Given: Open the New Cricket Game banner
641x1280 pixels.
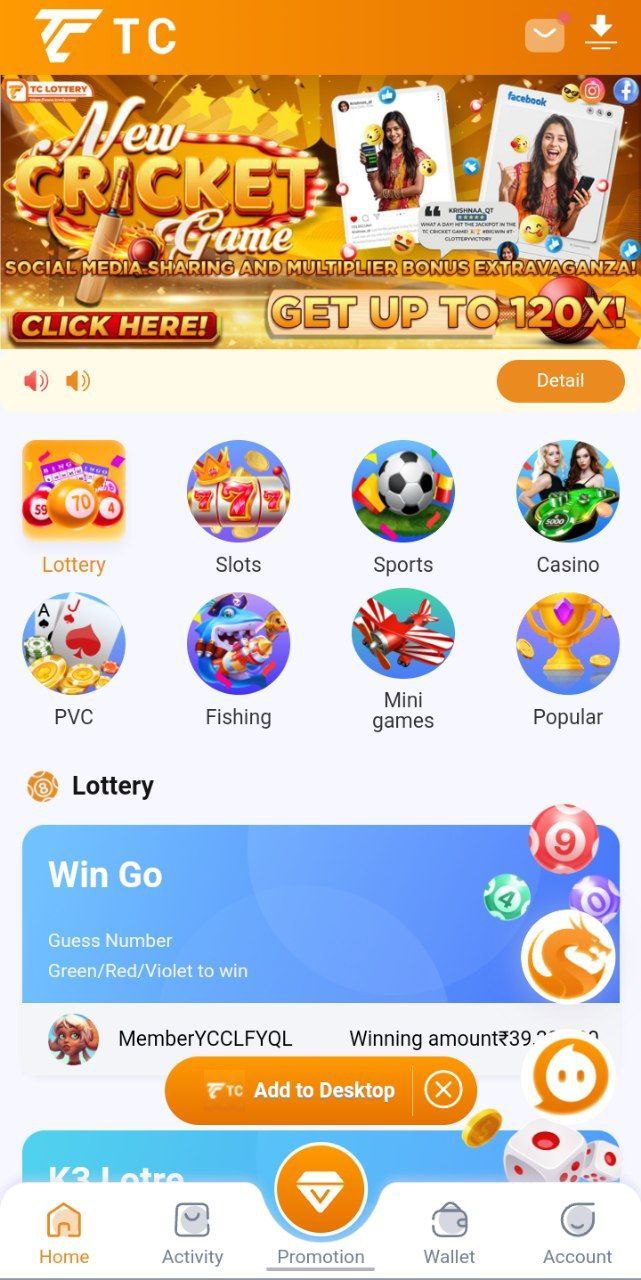Looking at the screenshot, I should point(320,212).
